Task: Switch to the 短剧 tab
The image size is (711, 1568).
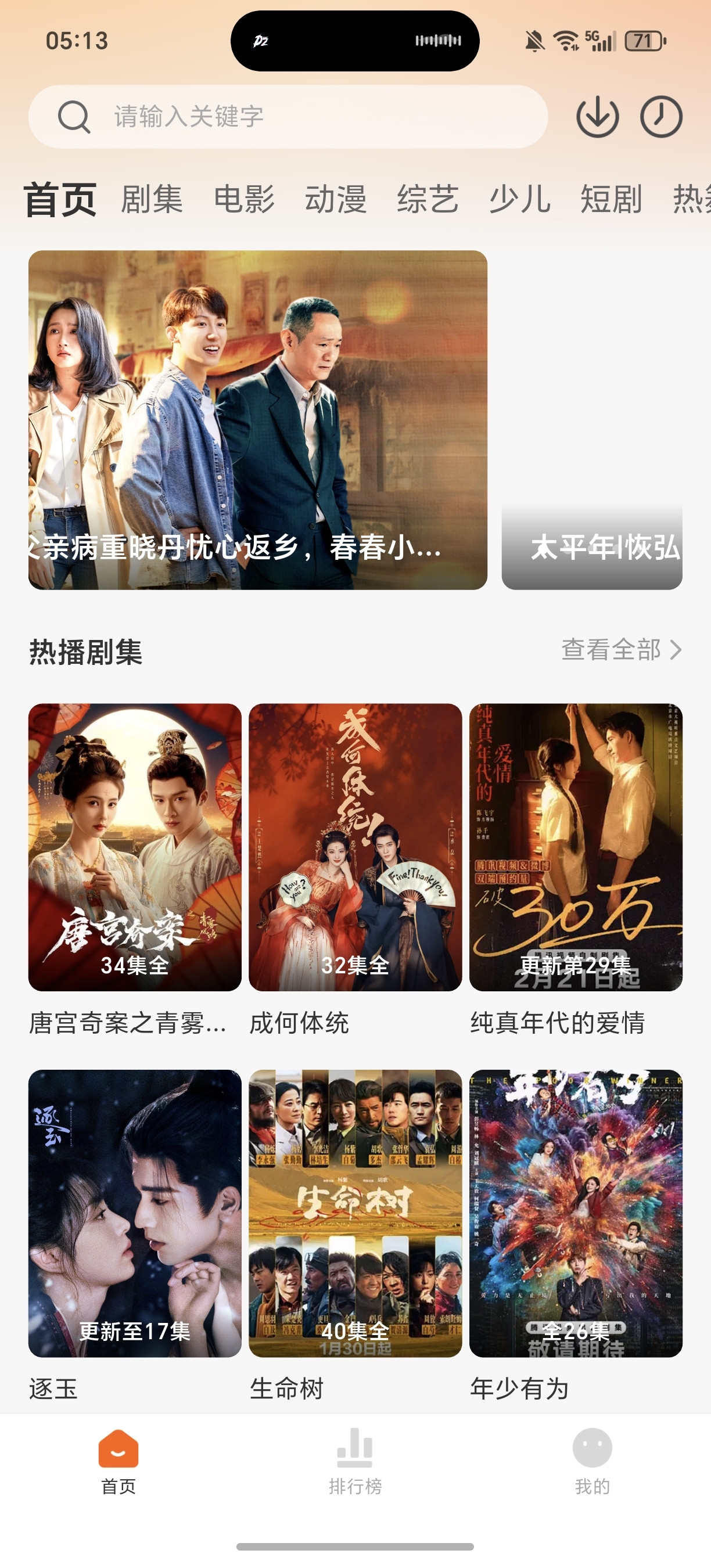Action: tap(611, 199)
